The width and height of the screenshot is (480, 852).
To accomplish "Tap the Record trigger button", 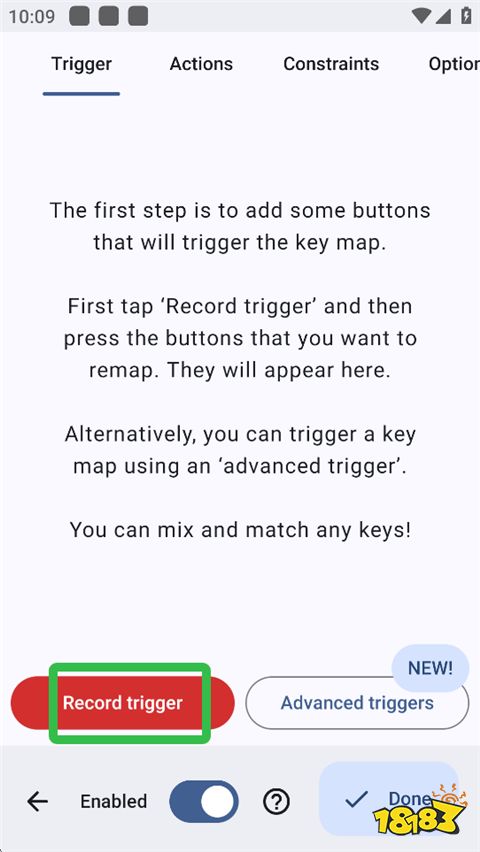I will 123,703.
